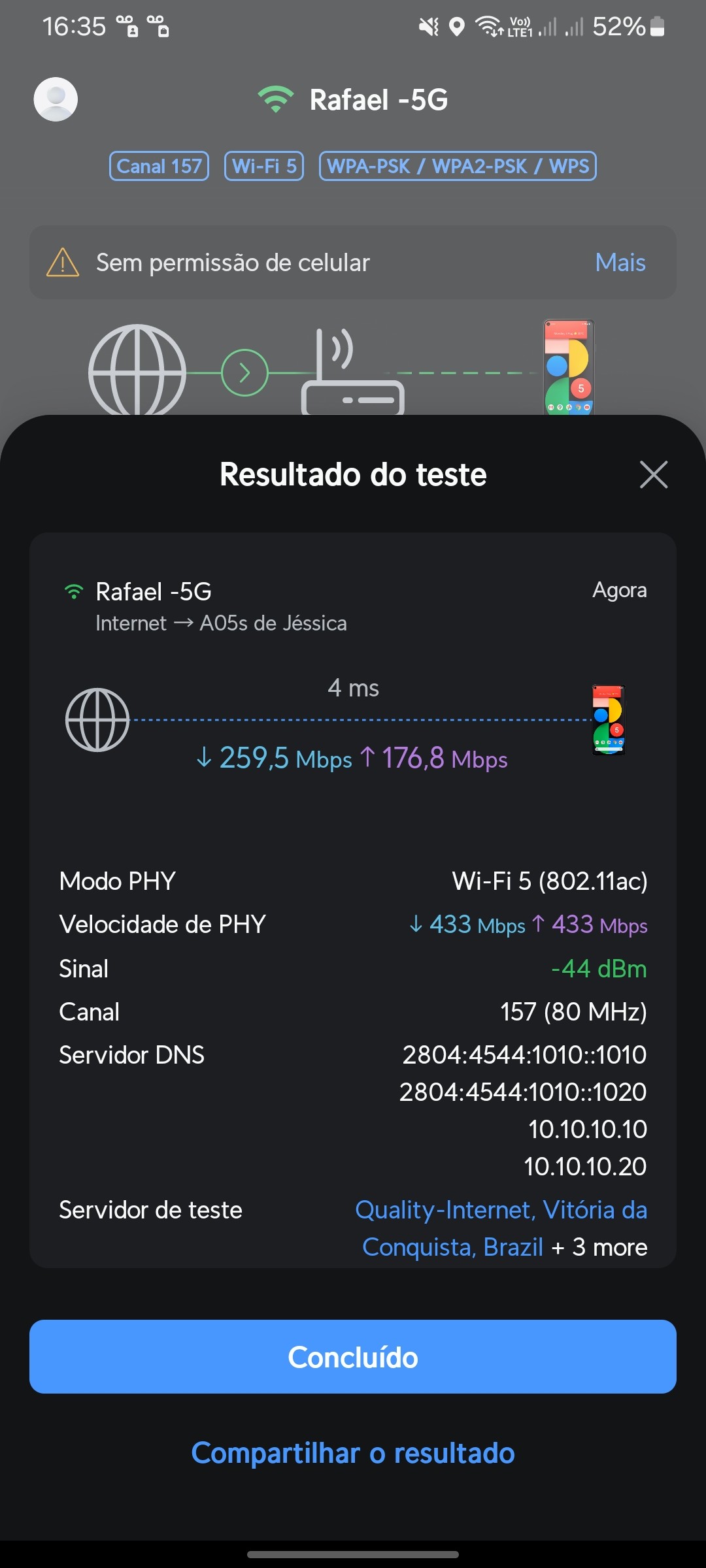This screenshot has width=706, height=1568.
Task: Open Mais on the cellular permission banner
Action: click(620, 263)
